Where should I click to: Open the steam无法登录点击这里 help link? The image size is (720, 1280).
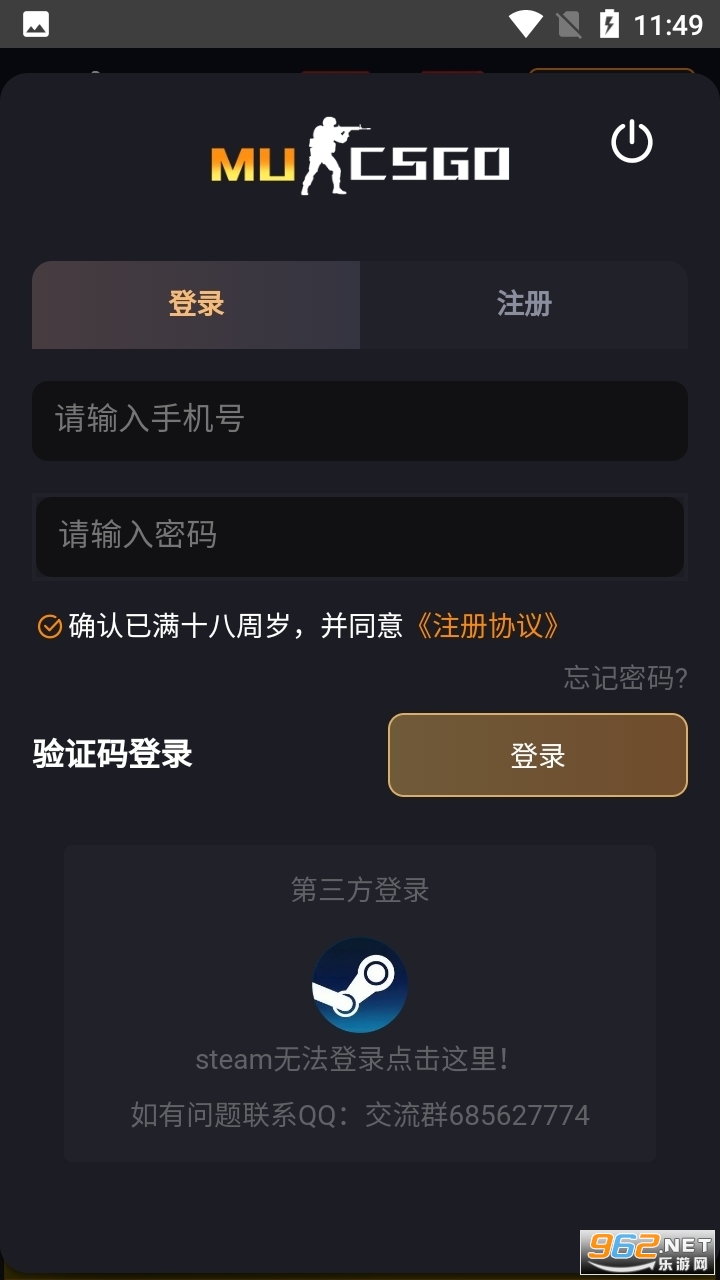coord(352,1059)
